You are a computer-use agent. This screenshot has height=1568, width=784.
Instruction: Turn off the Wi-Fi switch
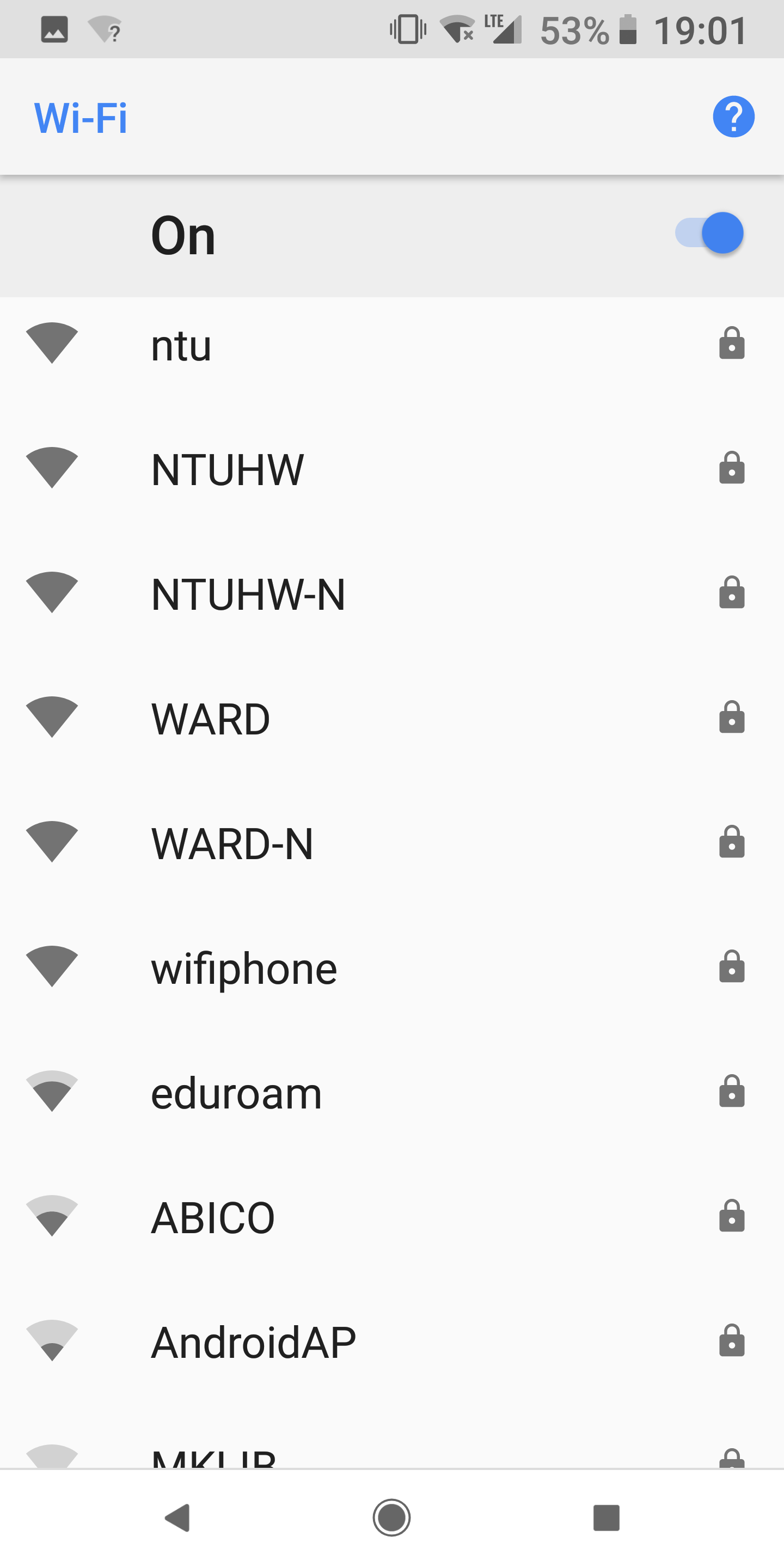710,233
